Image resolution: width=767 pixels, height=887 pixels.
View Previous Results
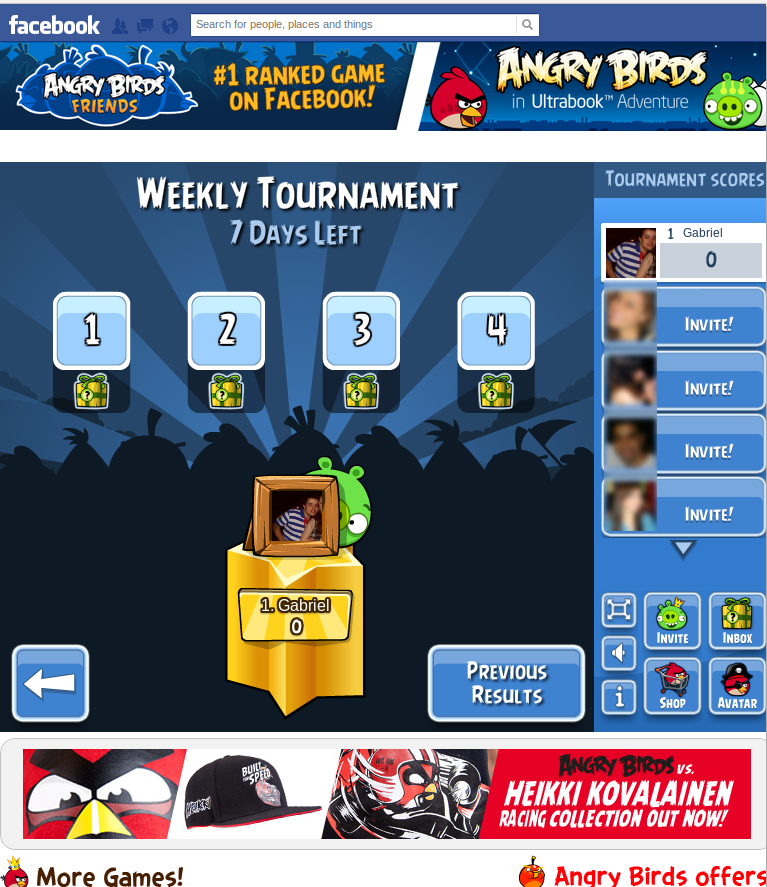pos(506,683)
